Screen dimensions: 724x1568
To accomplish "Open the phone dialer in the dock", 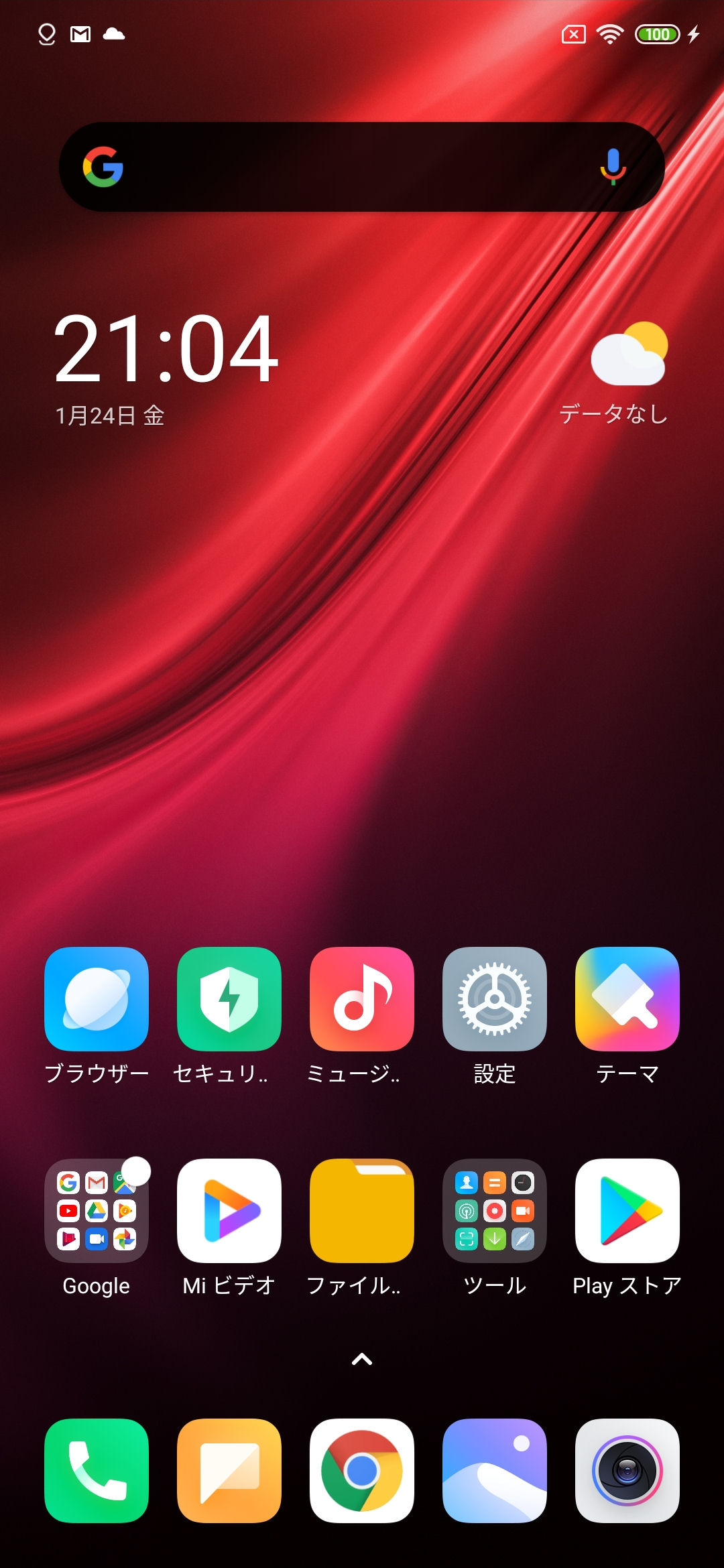I will coord(97,1471).
